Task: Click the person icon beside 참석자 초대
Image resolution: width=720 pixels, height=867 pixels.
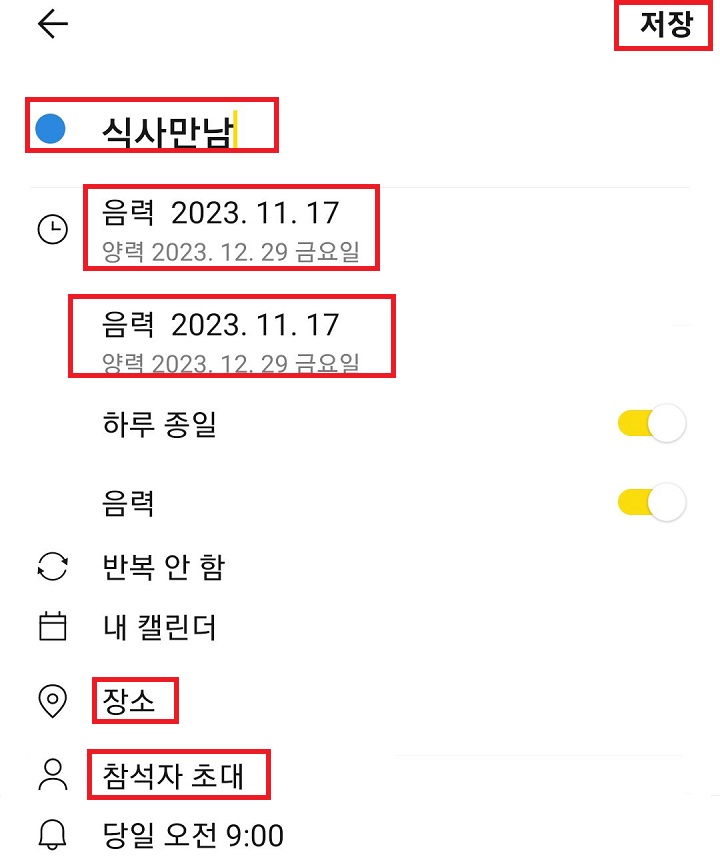Action: [52, 774]
